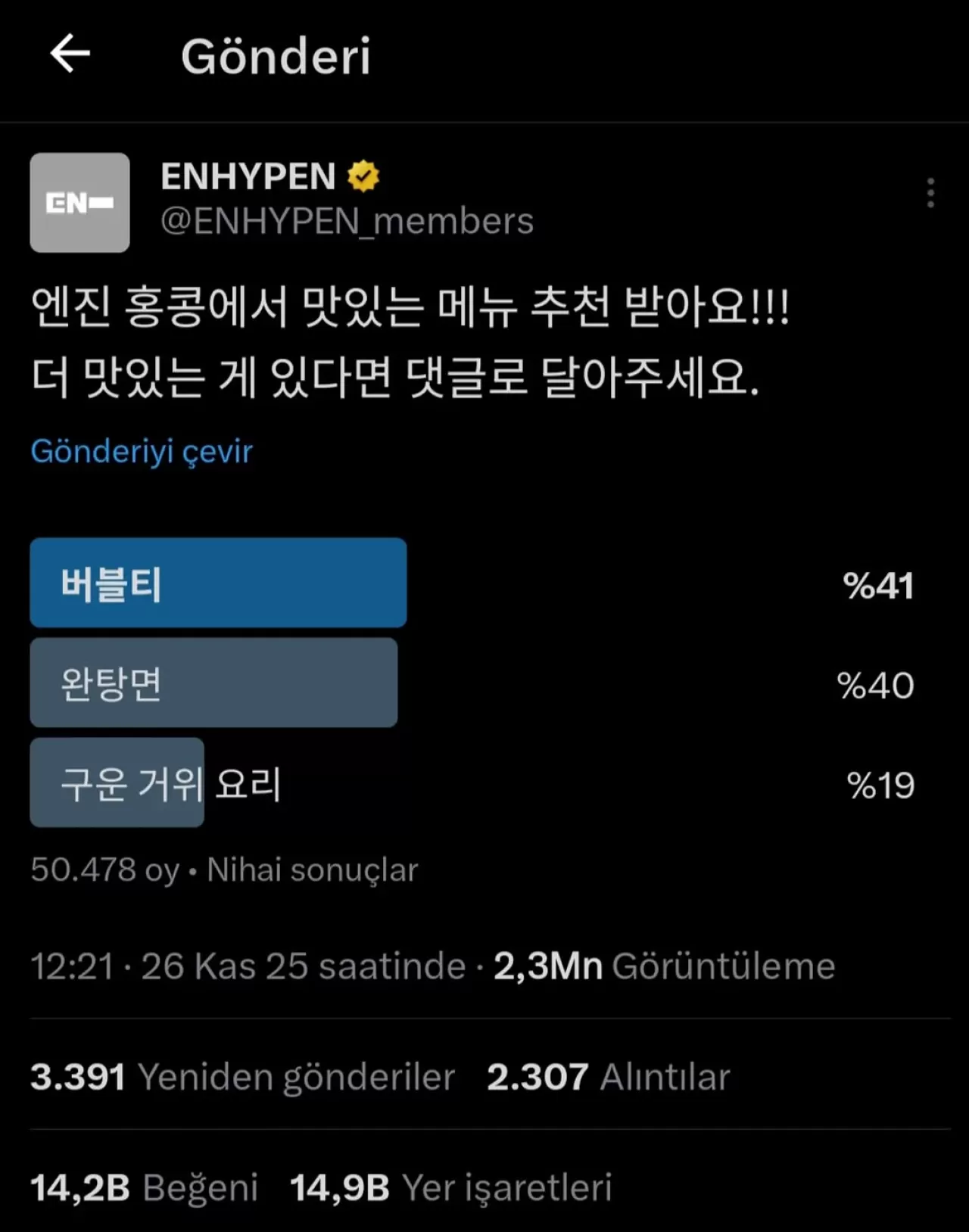Click the back arrow to return
The image size is (969, 1232).
coord(68,54)
